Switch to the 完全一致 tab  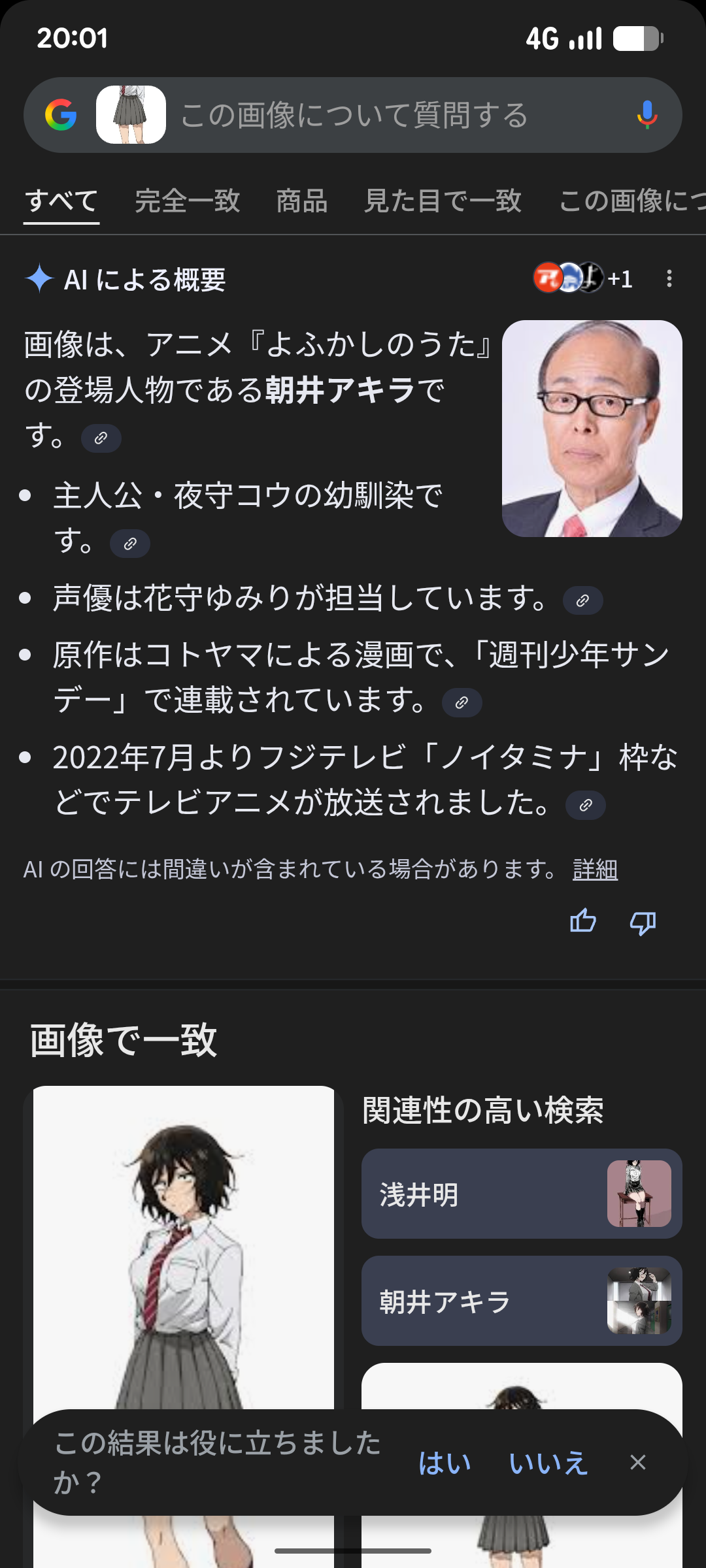pyautogui.click(x=188, y=201)
